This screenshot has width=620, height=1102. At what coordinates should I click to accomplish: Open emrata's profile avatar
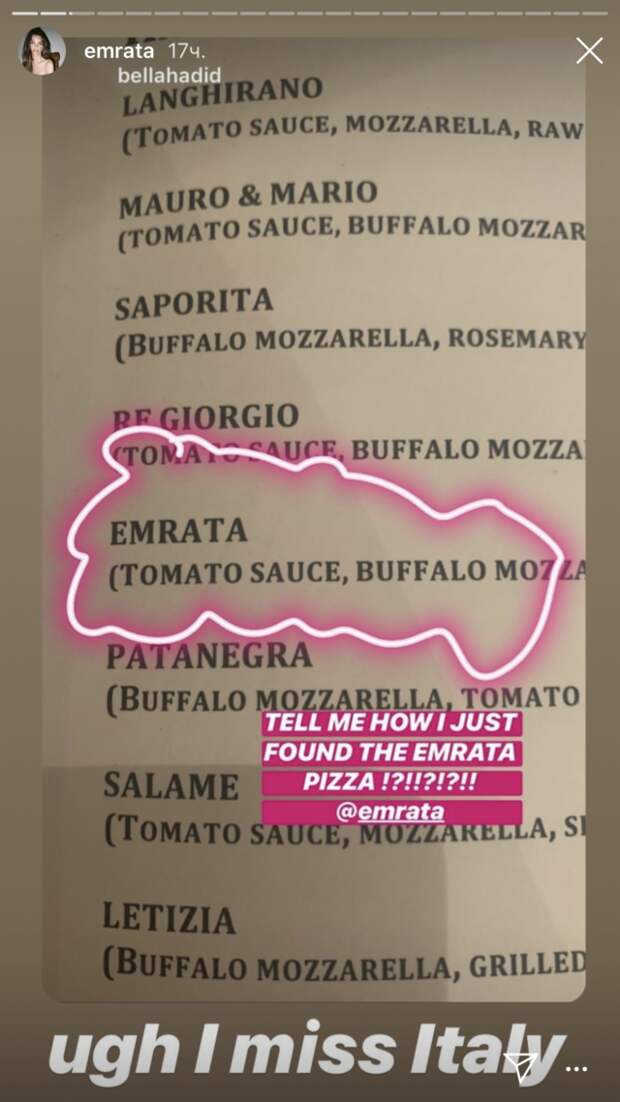click(x=43, y=51)
